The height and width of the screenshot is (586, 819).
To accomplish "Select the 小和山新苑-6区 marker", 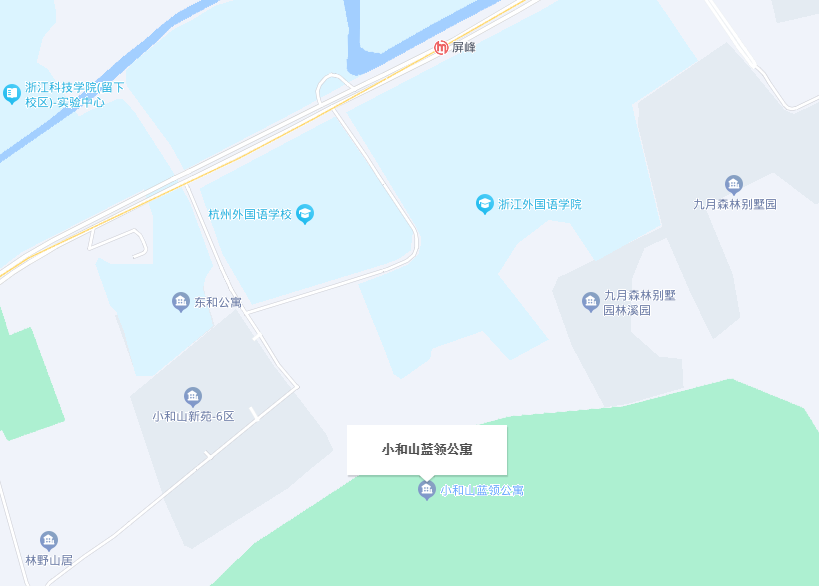I will 193,397.
